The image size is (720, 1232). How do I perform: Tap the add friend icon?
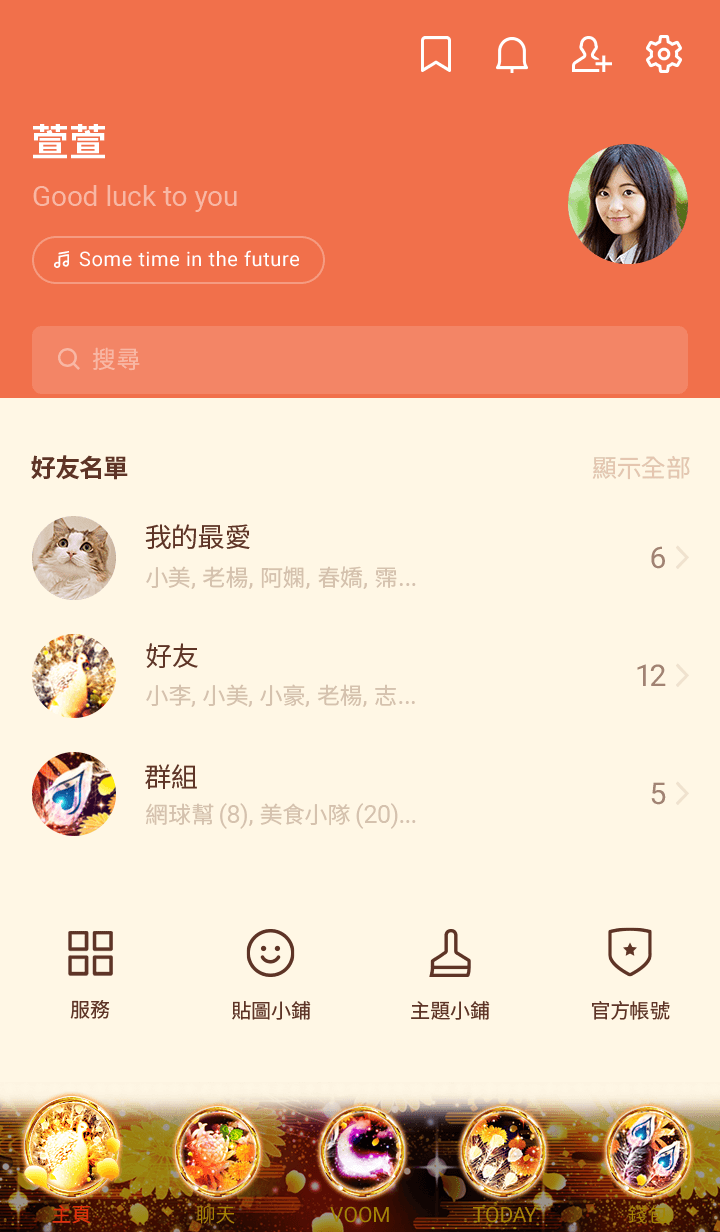(x=590, y=54)
